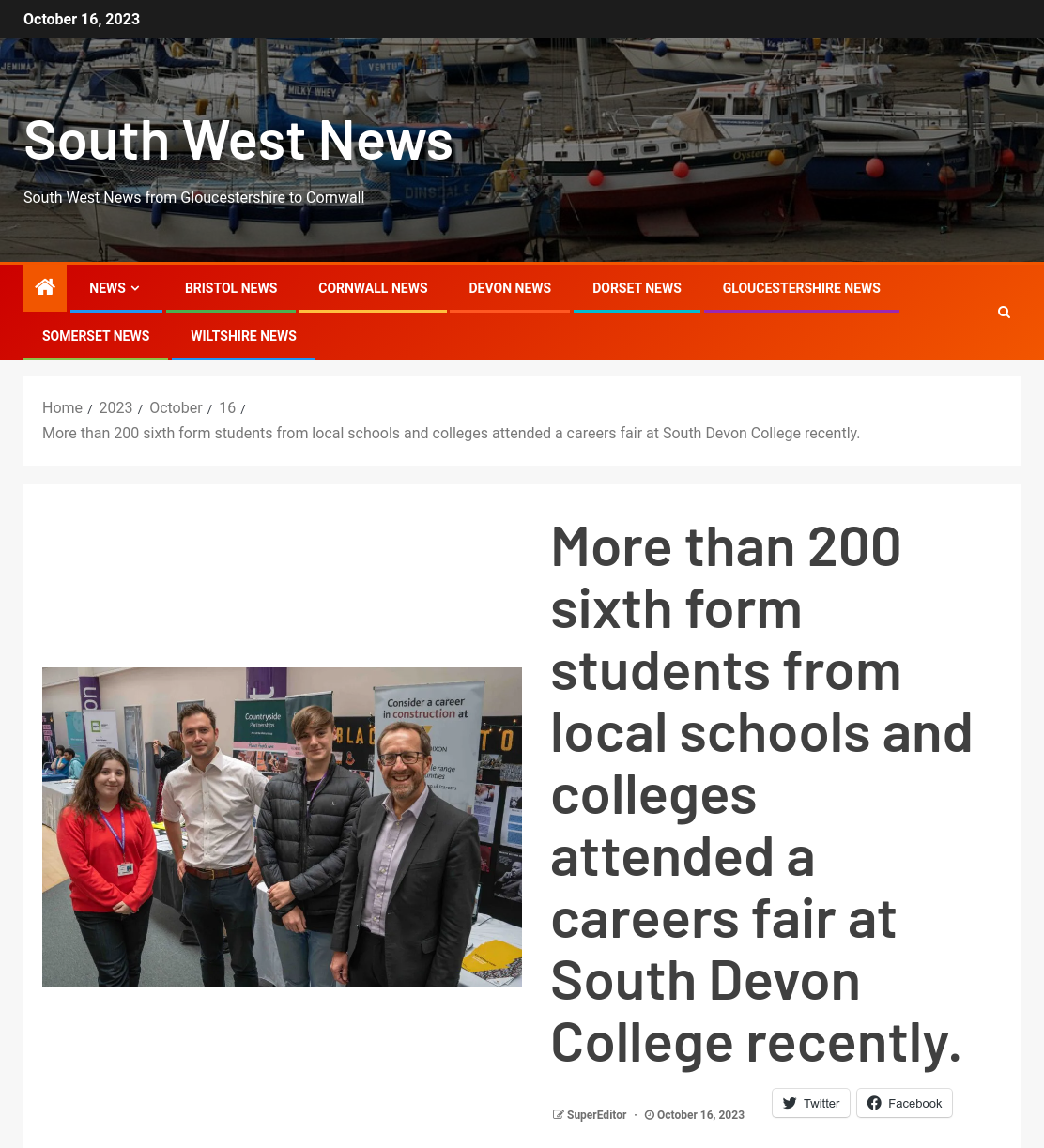Image resolution: width=1044 pixels, height=1148 pixels.
Task: Open Cornwall News section
Action: point(373,288)
